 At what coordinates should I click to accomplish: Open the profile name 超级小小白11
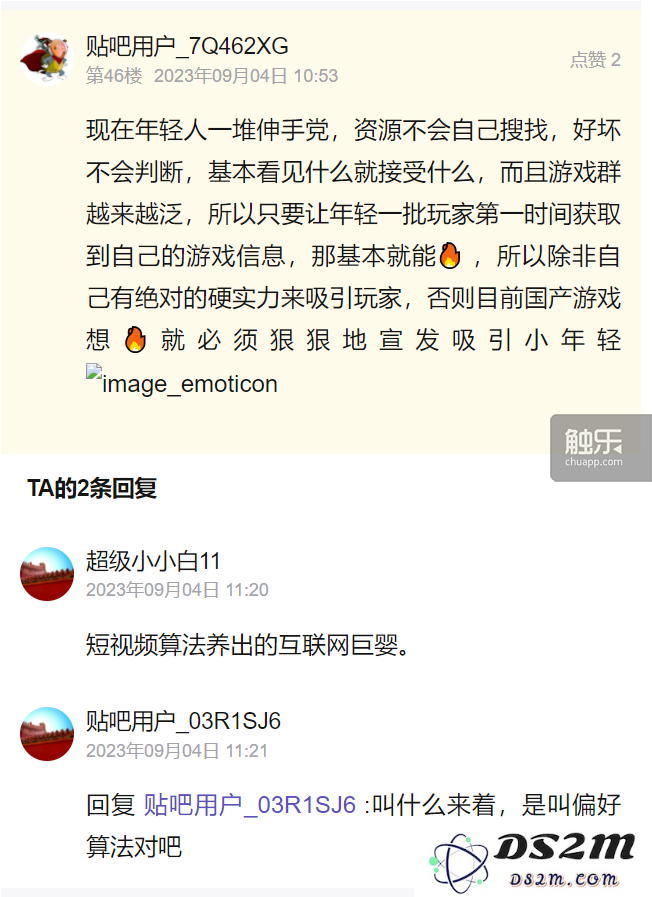(152, 561)
